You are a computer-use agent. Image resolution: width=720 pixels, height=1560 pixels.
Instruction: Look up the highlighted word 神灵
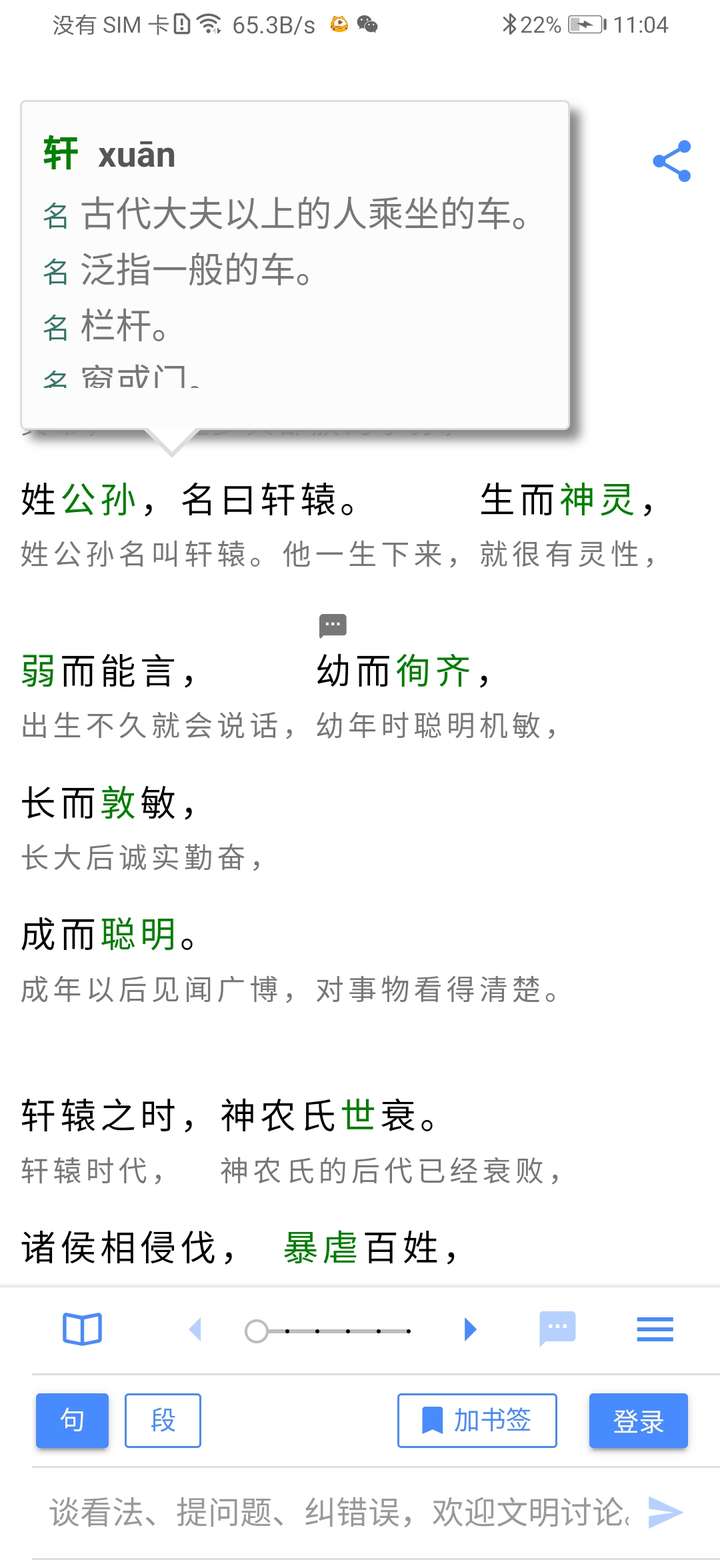(597, 499)
